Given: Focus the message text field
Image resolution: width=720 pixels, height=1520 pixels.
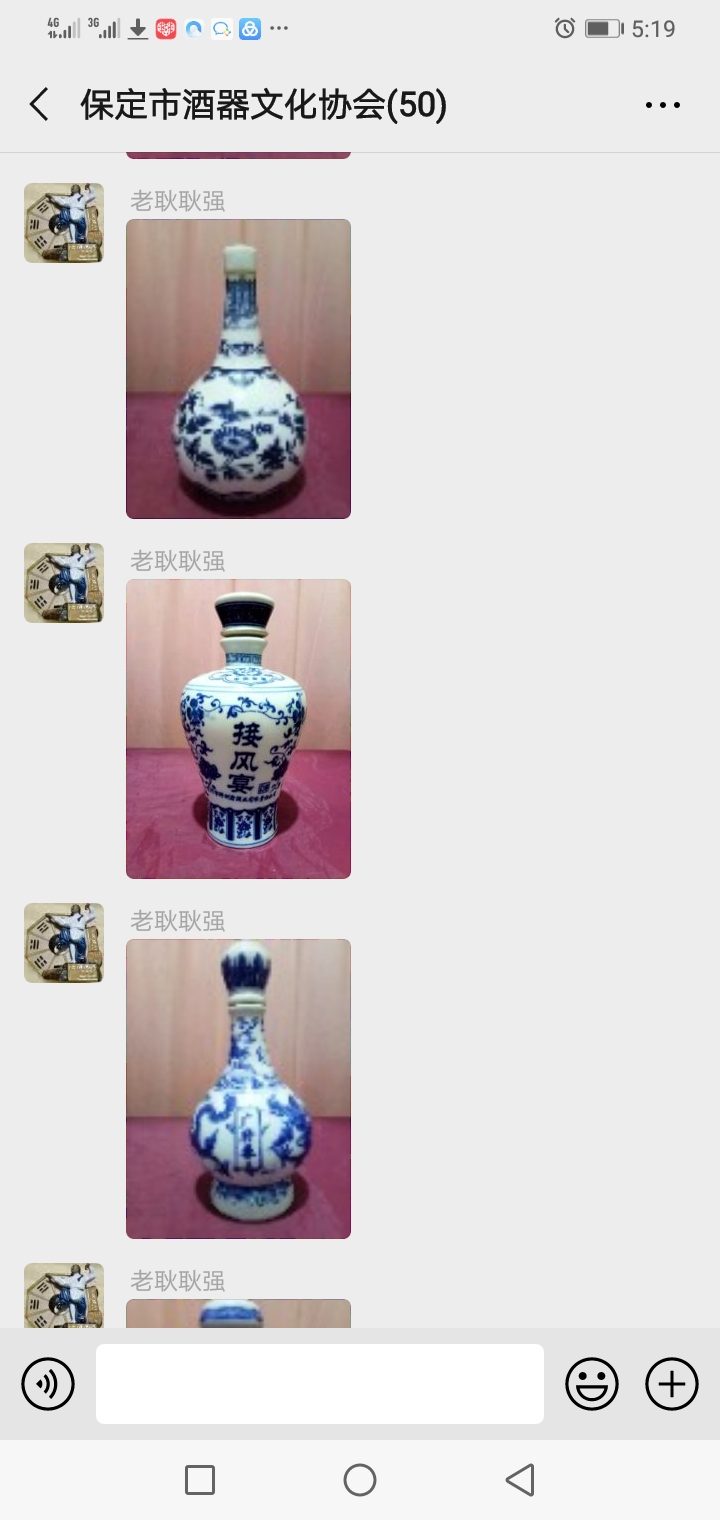Looking at the screenshot, I should point(320,1384).
